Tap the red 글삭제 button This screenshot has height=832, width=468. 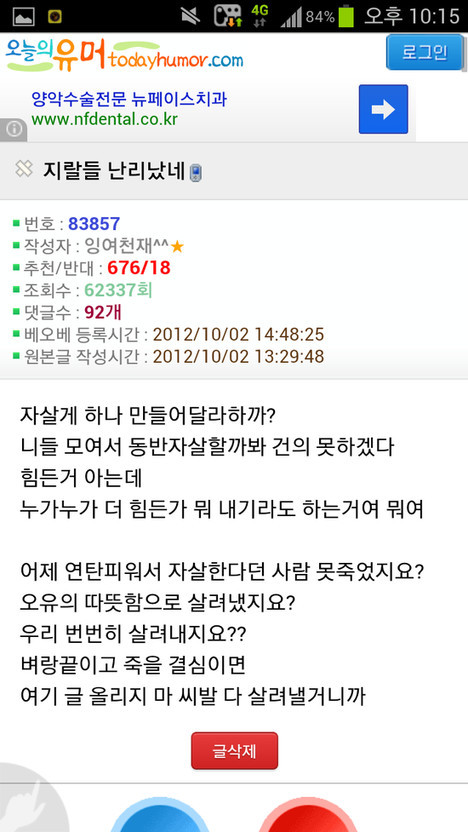[235, 750]
